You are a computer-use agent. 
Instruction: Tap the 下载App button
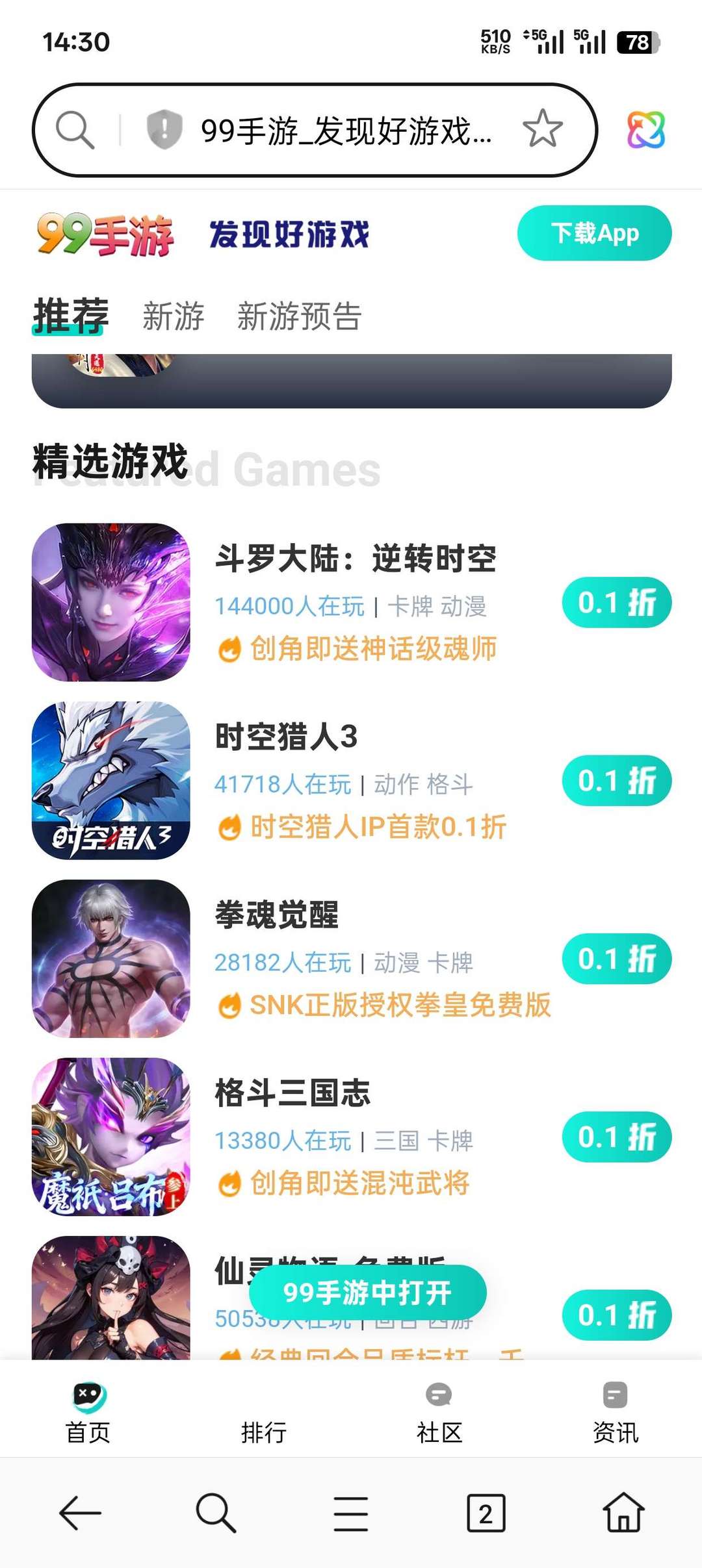(594, 233)
